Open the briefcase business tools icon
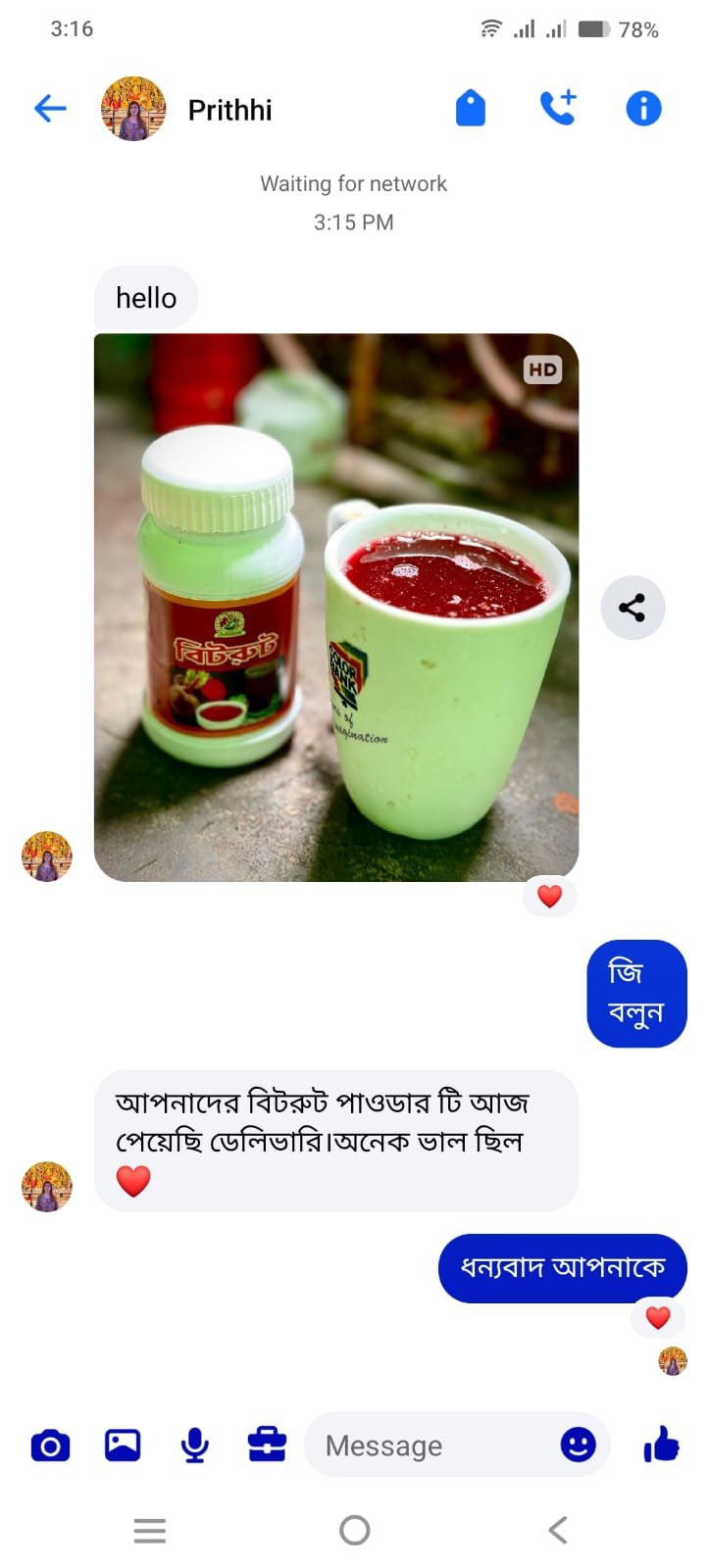This screenshot has width=709, height=1568. 267,1445
